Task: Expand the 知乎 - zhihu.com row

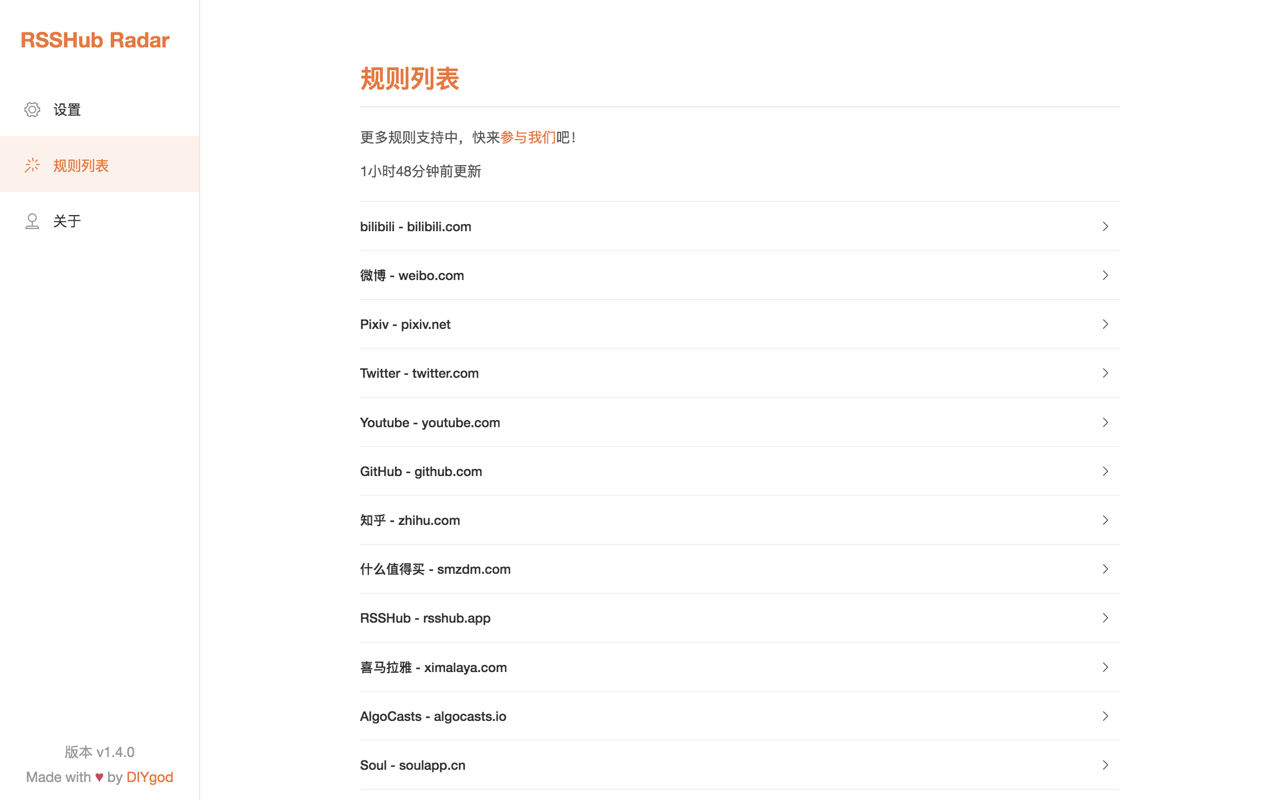Action: click(x=738, y=521)
